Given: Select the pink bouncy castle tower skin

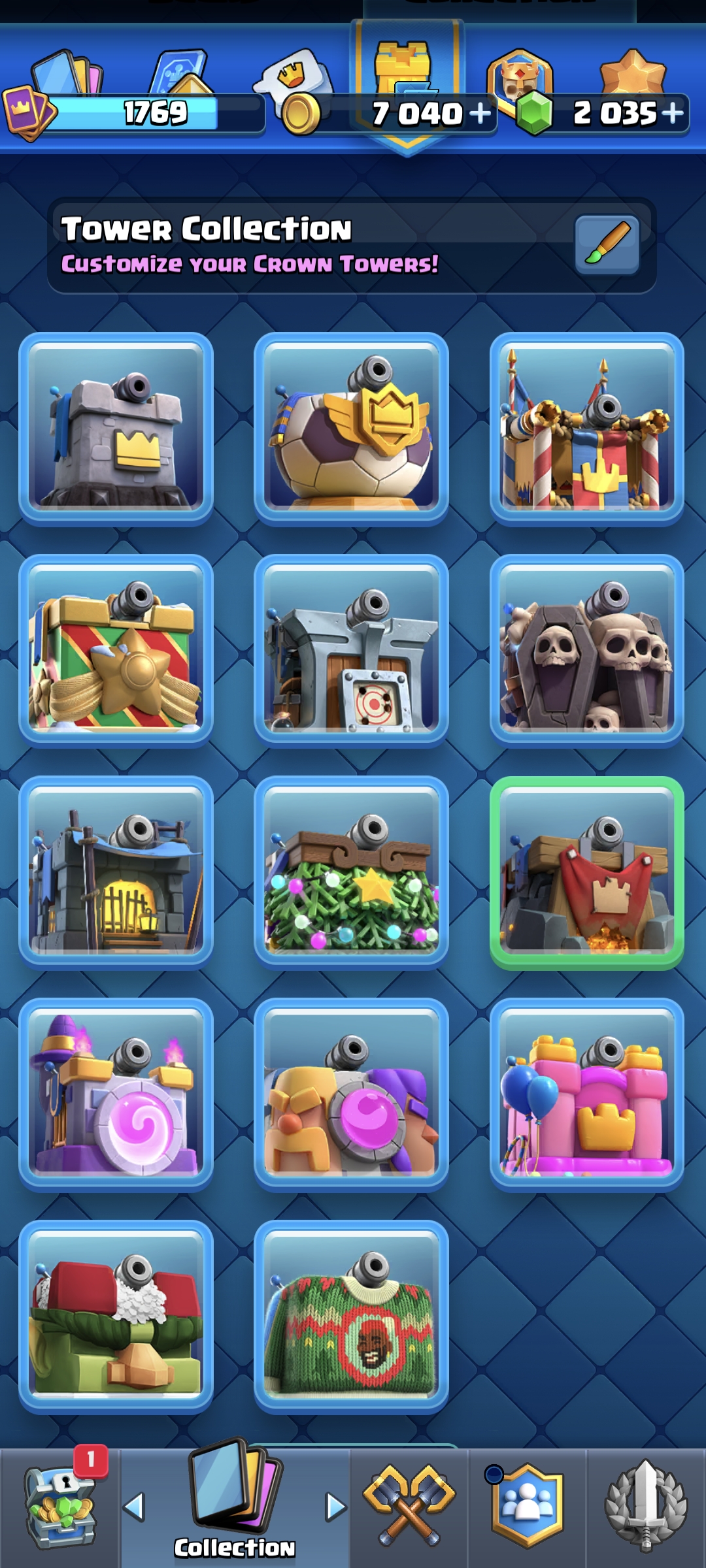Looking at the screenshot, I should pos(587,1095).
